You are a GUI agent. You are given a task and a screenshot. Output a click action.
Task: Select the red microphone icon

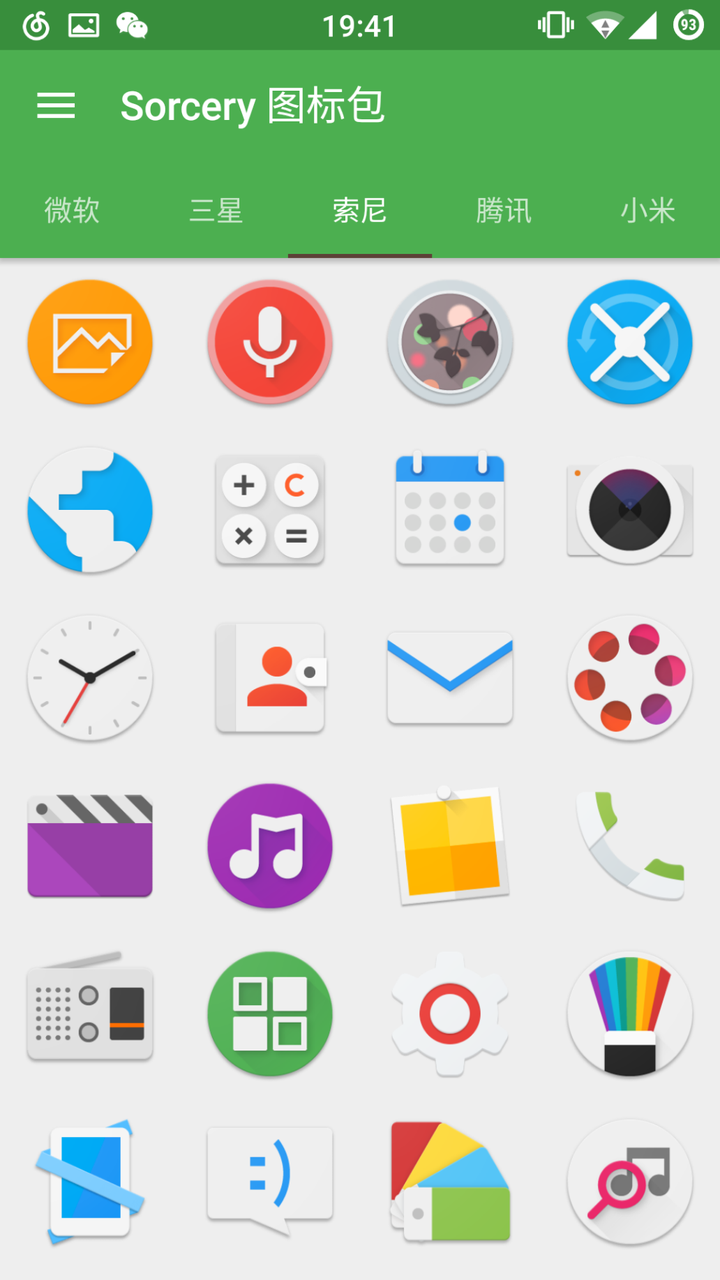(270, 342)
